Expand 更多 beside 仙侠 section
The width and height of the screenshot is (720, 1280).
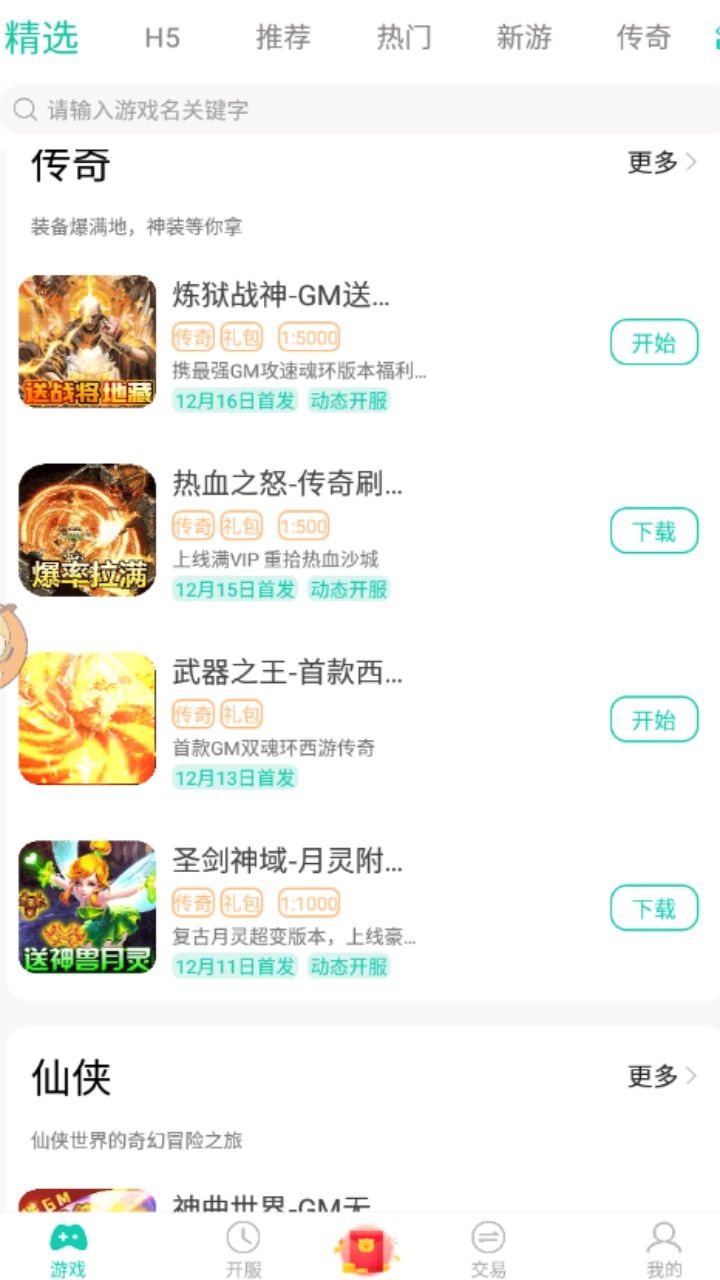650,1077
